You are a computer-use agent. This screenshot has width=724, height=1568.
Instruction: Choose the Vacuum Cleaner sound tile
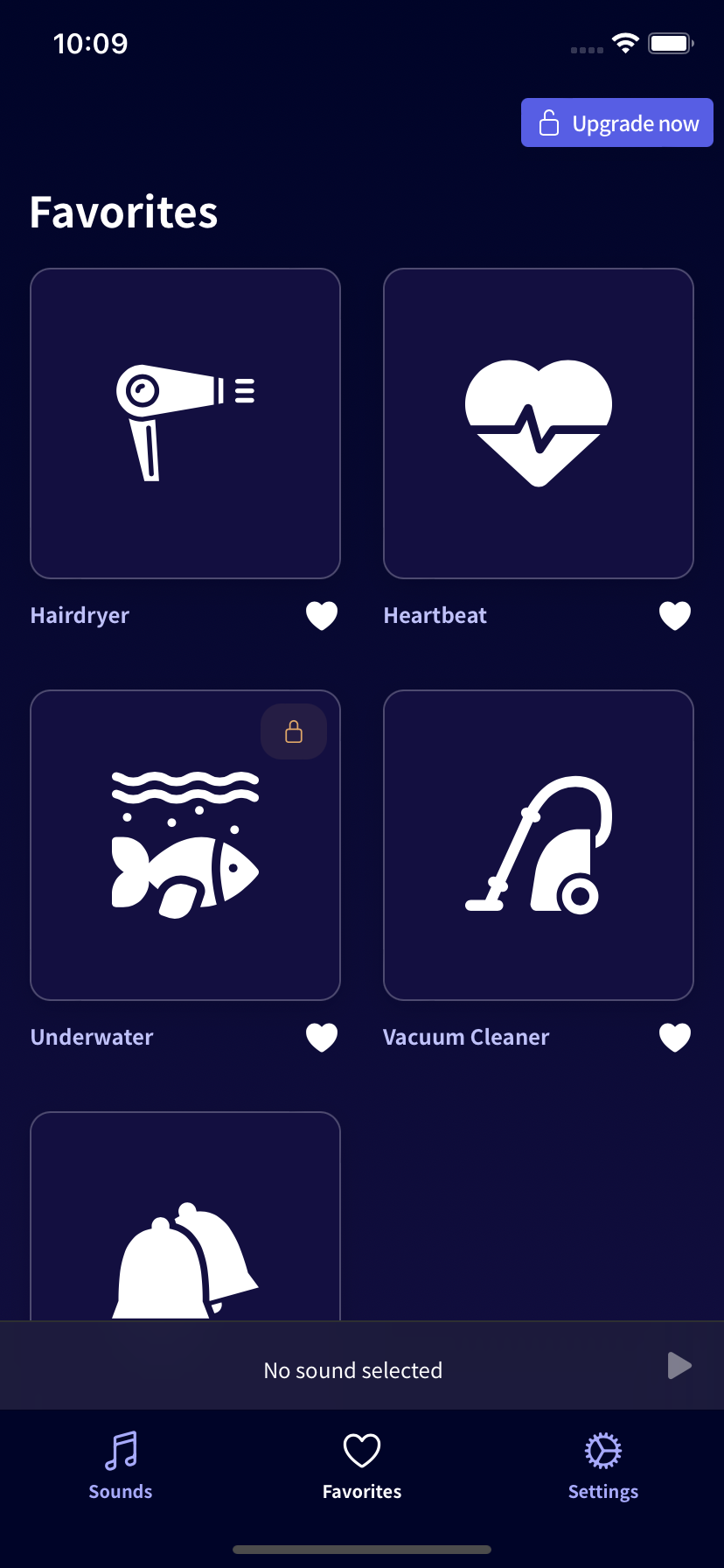pyautogui.click(x=539, y=845)
